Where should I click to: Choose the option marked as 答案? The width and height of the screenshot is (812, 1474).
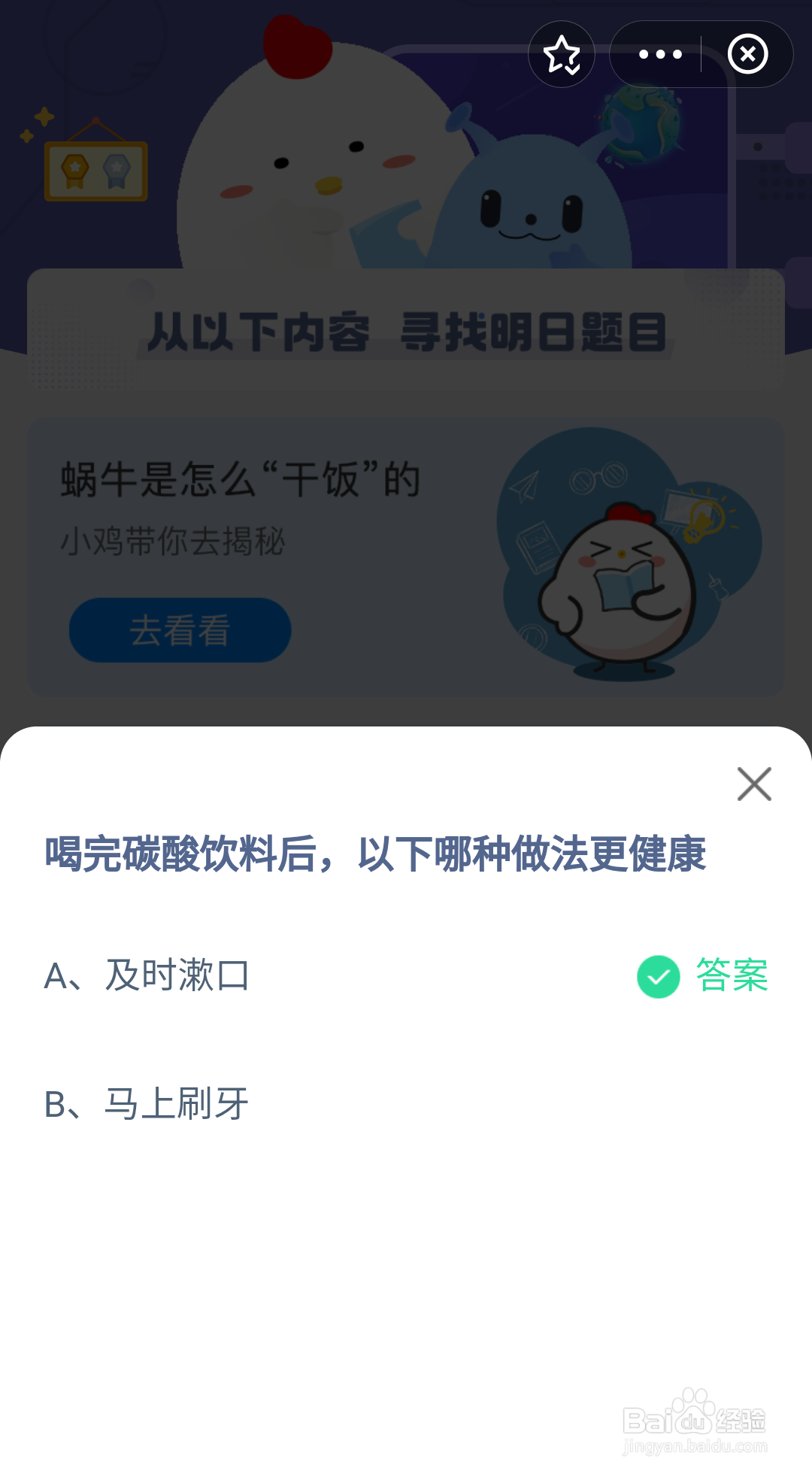(x=729, y=976)
